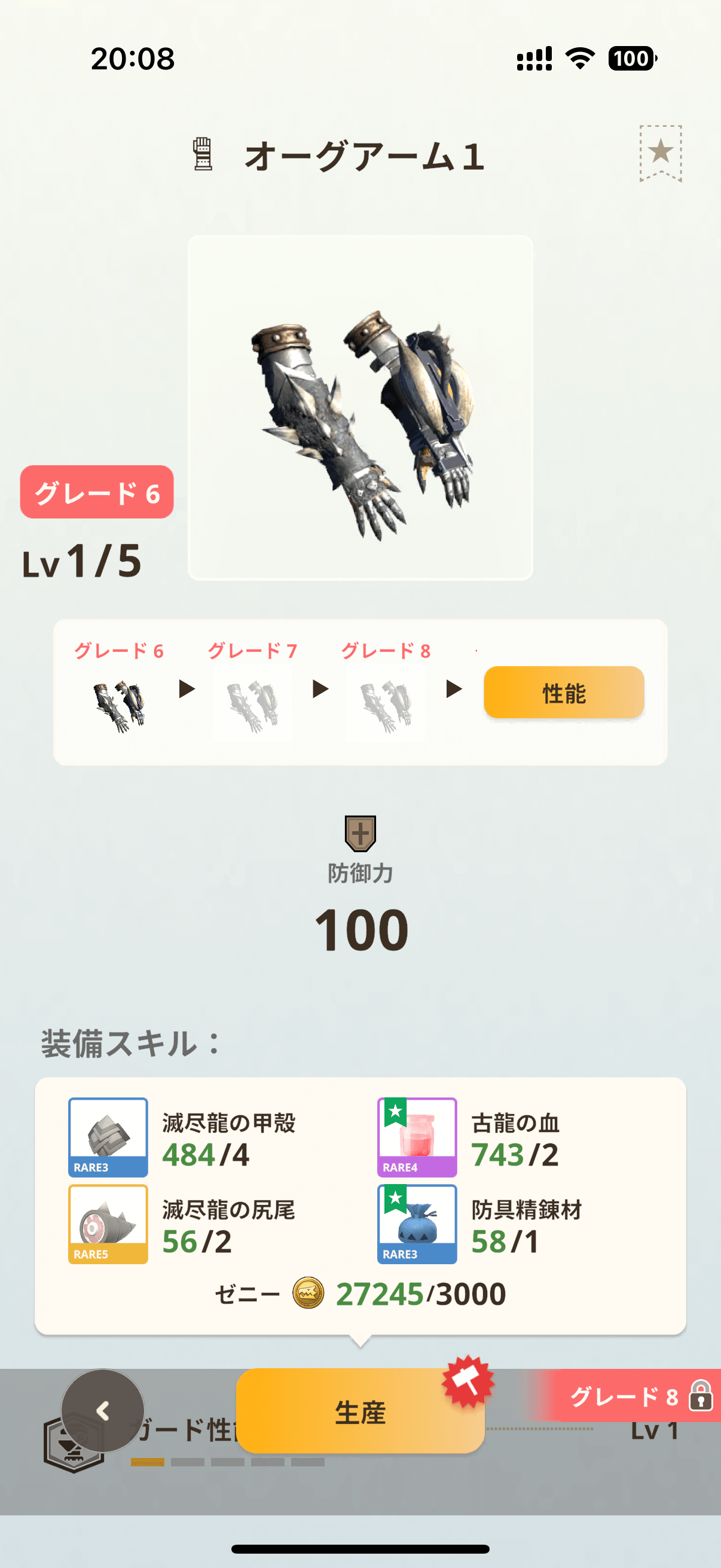Open the 防具精錬材 material item
The width and height of the screenshot is (721, 1568).
(x=417, y=1224)
